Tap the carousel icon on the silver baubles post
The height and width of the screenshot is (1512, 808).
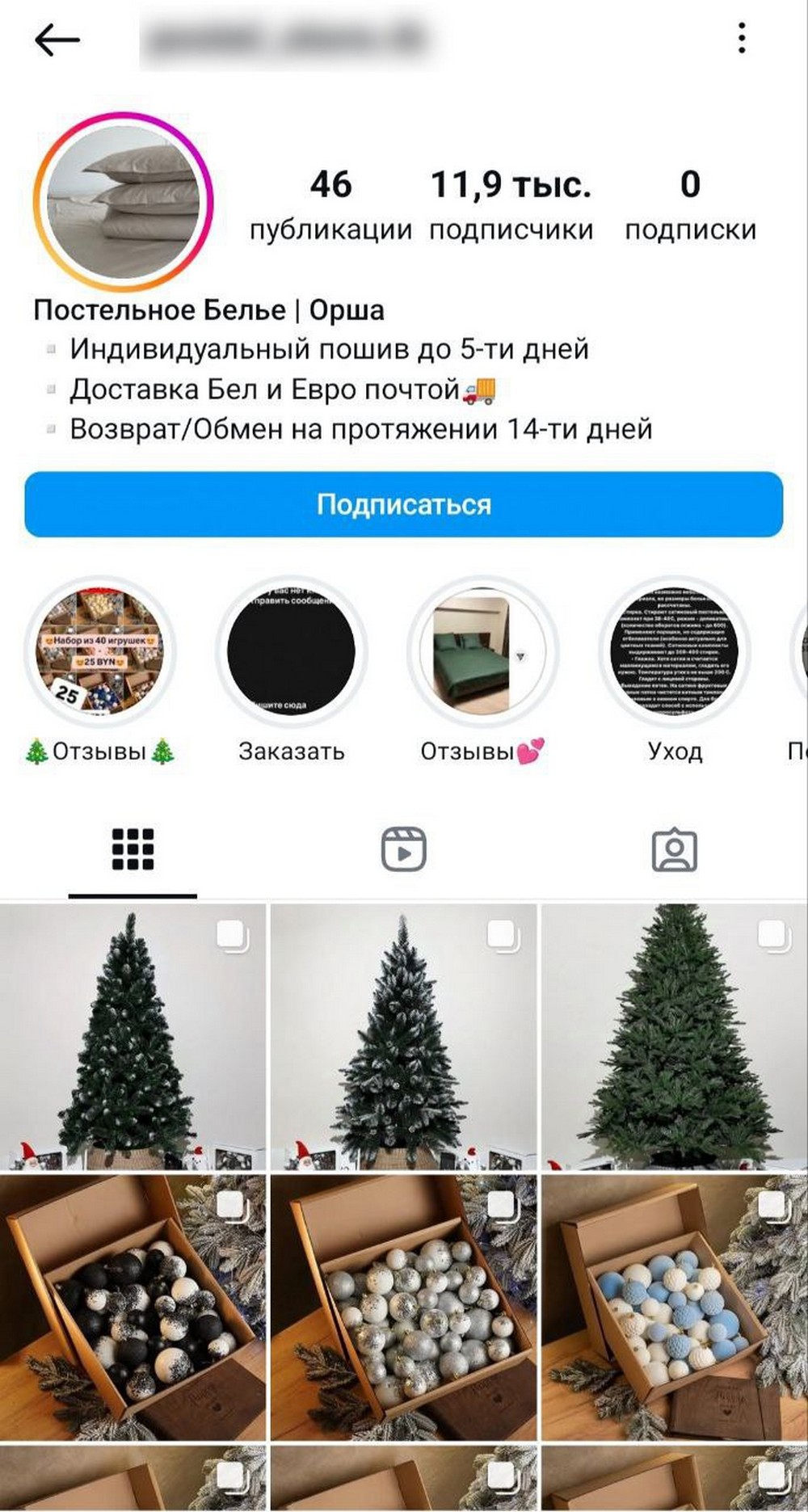(x=499, y=1205)
